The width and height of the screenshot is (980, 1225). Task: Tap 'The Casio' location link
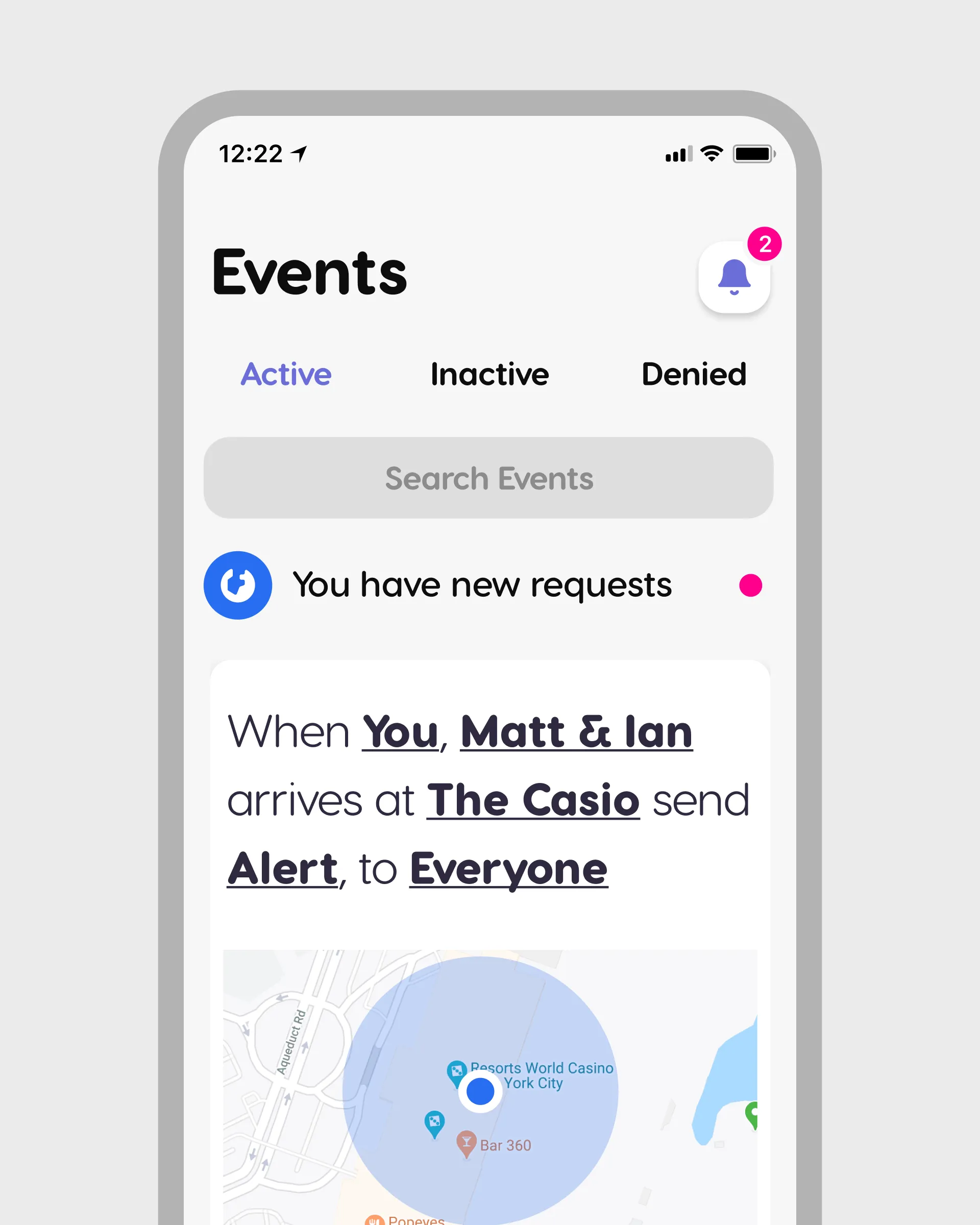(x=533, y=800)
